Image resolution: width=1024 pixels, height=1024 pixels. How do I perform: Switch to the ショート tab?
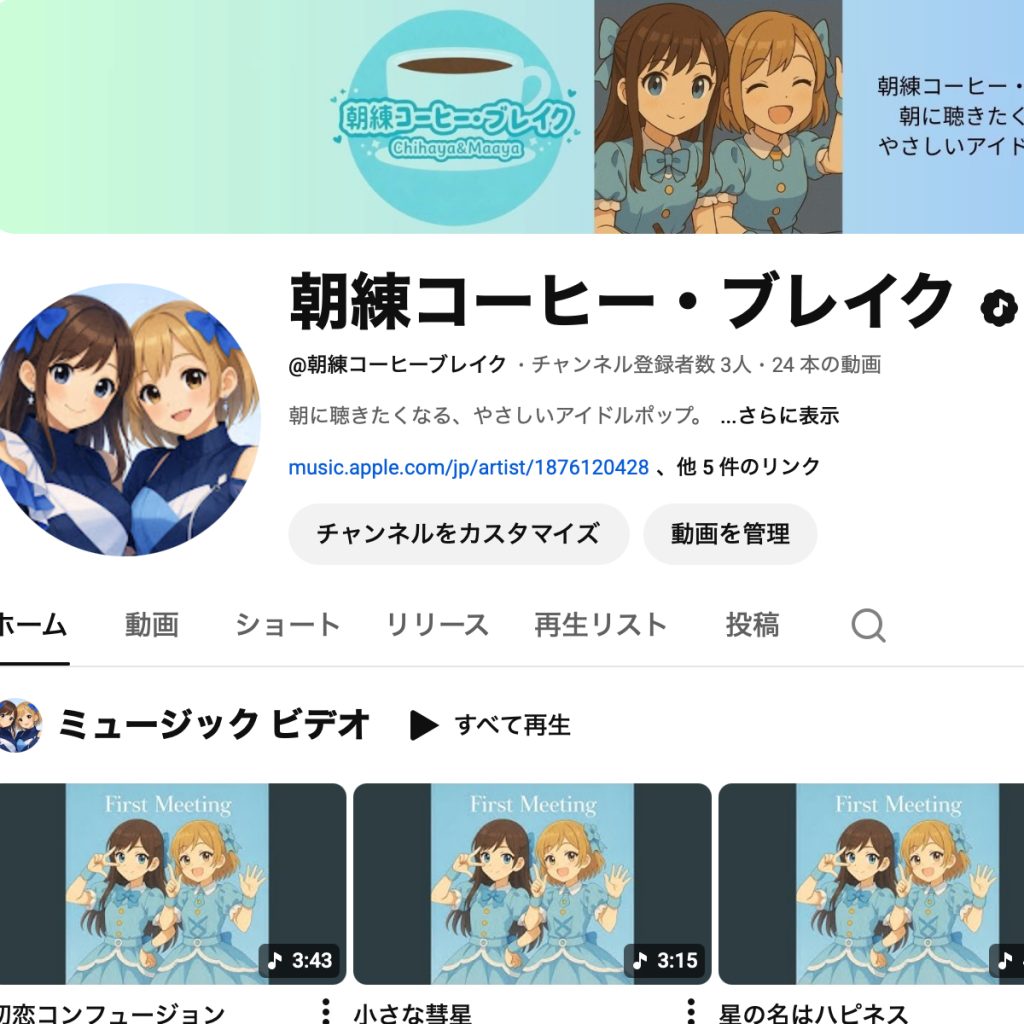(x=288, y=626)
